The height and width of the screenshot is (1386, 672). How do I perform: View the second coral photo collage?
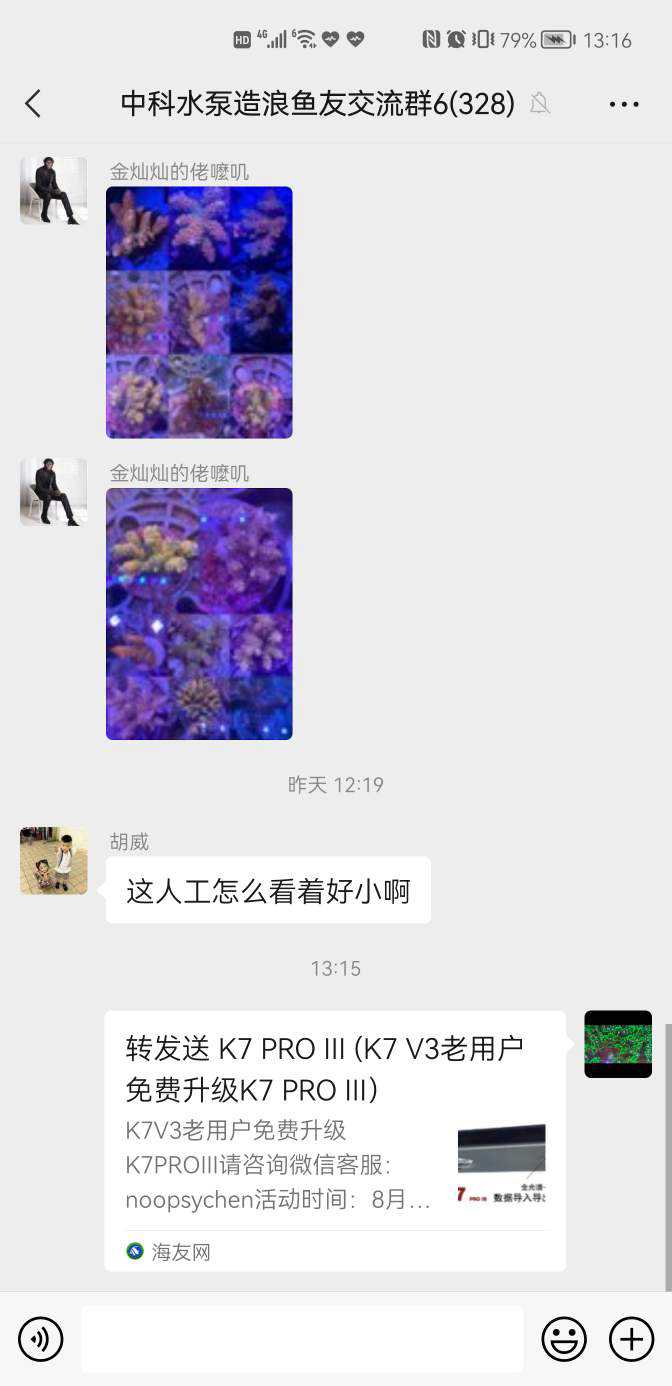[199, 613]
